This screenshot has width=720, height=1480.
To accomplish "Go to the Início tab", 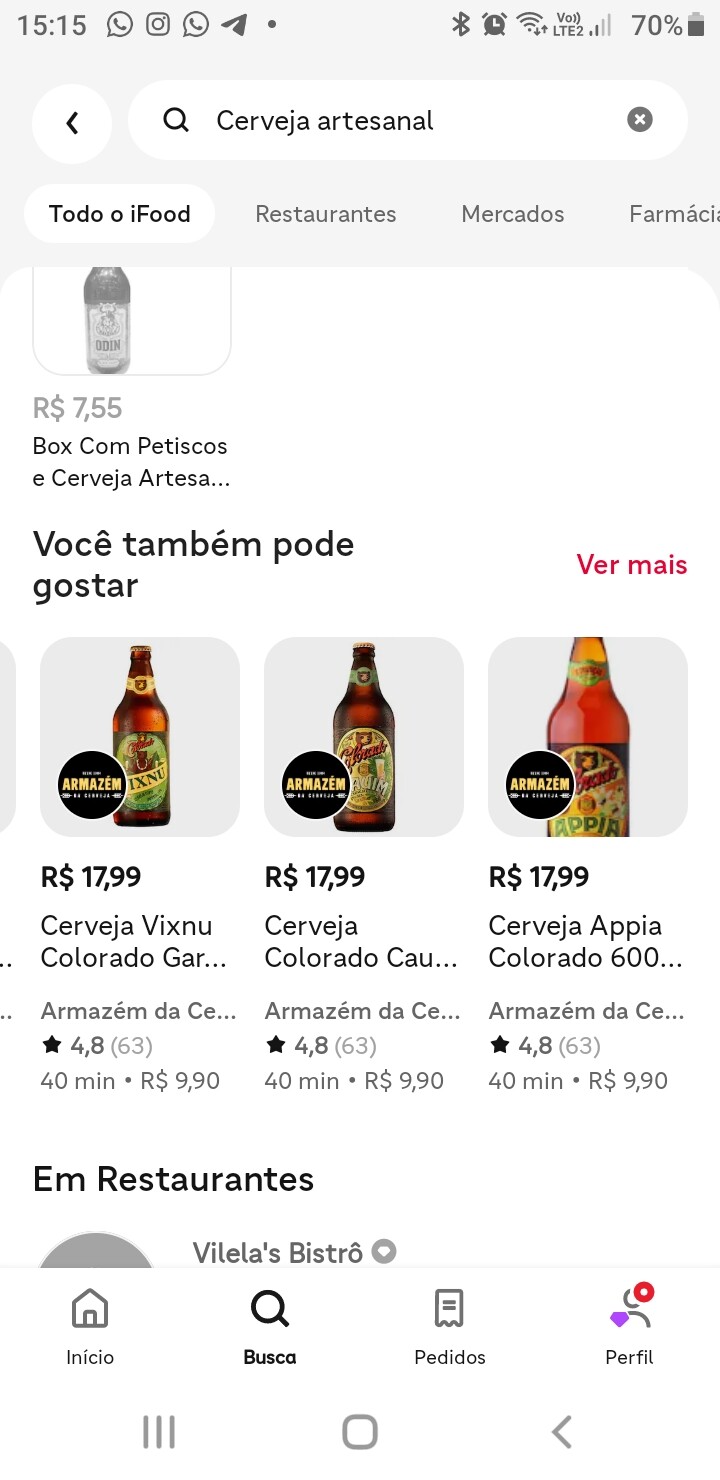I will coord(90,1326).
